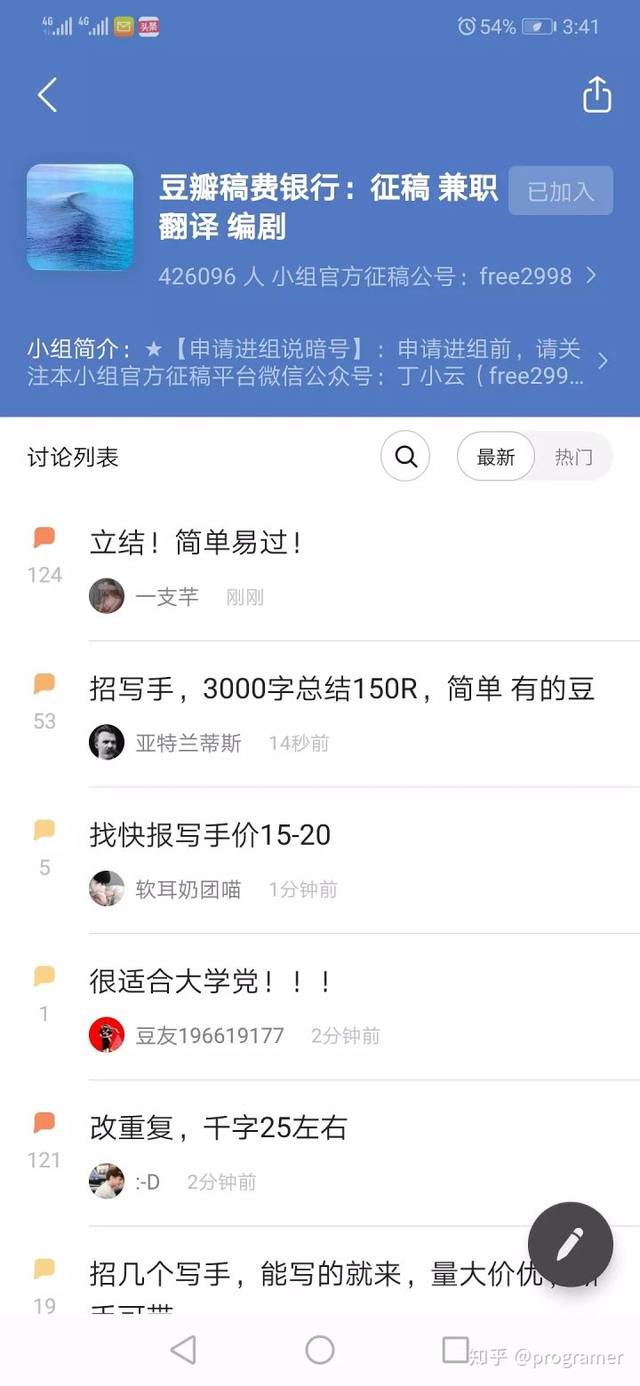
Task: Share this Douban group
Action: coord(596,95)
